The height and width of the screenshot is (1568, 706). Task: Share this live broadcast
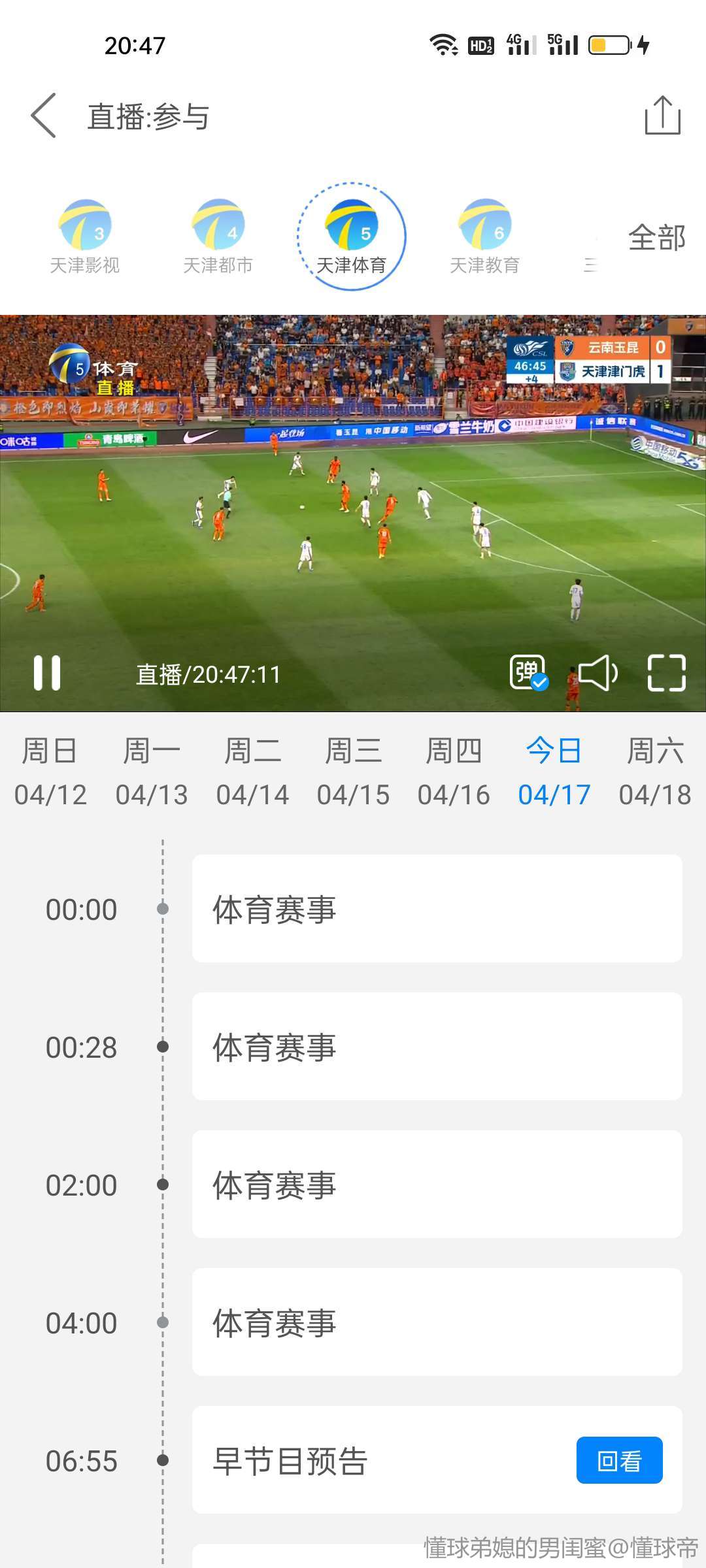coord(662,116)
